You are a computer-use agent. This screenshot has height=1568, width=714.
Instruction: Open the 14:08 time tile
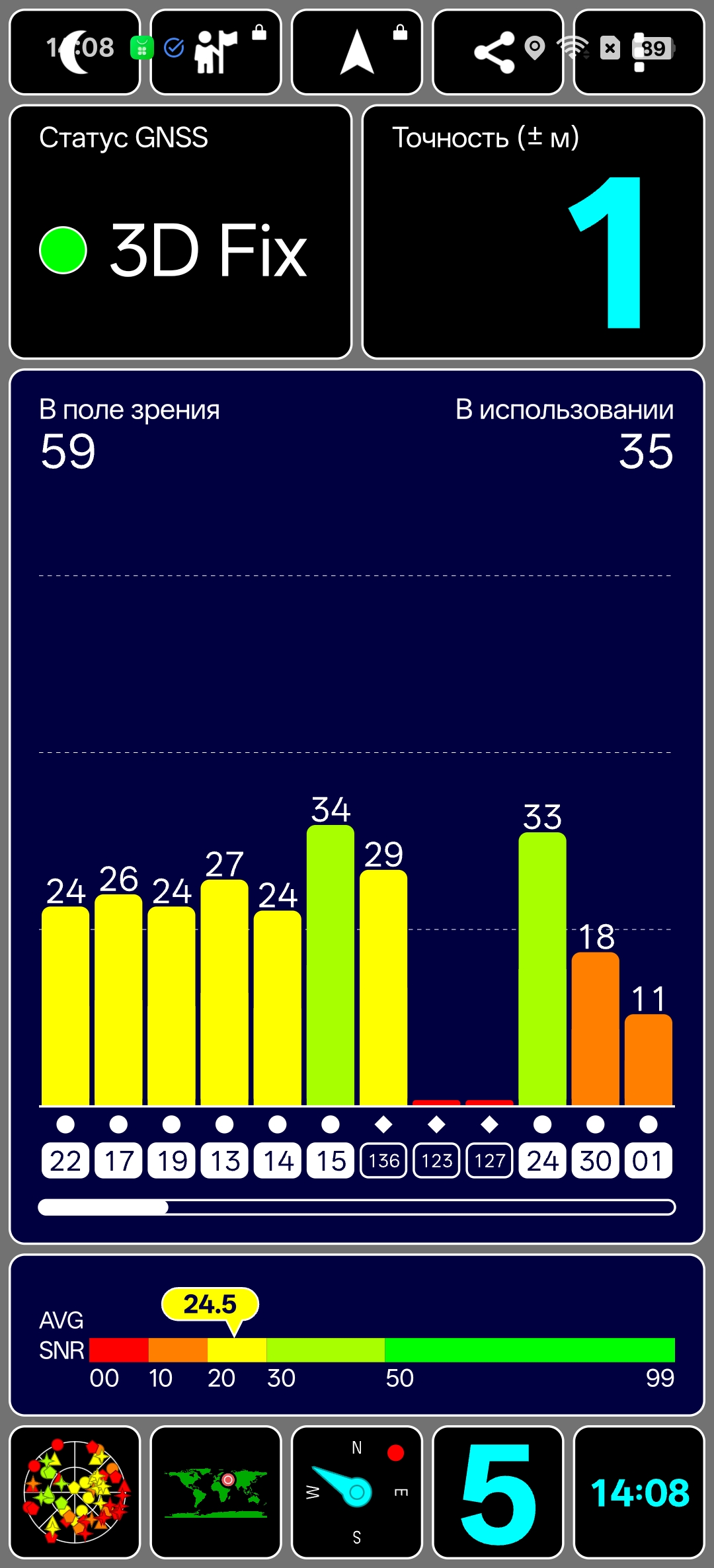pyautogui.click(x=639, y=1492)
